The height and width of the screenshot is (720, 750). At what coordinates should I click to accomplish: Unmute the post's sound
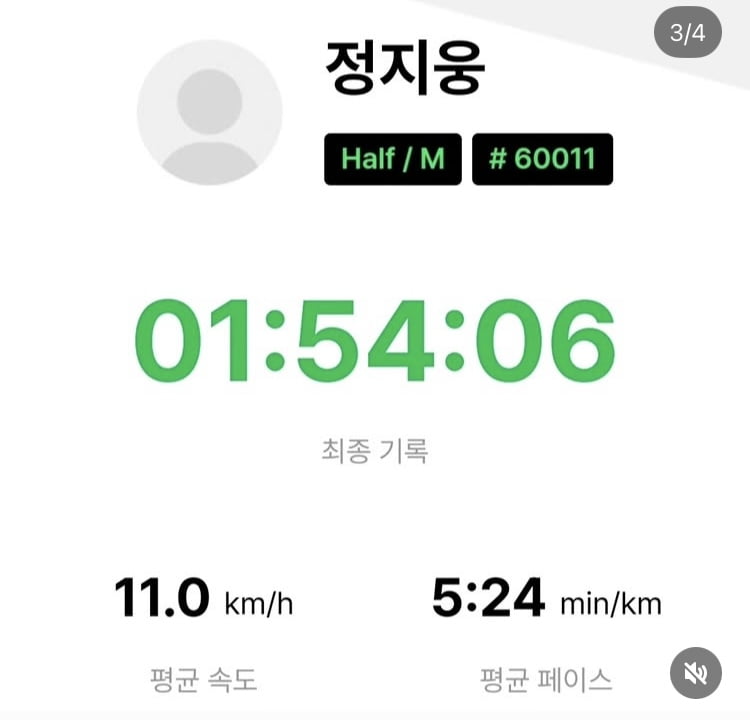(695, 672)
